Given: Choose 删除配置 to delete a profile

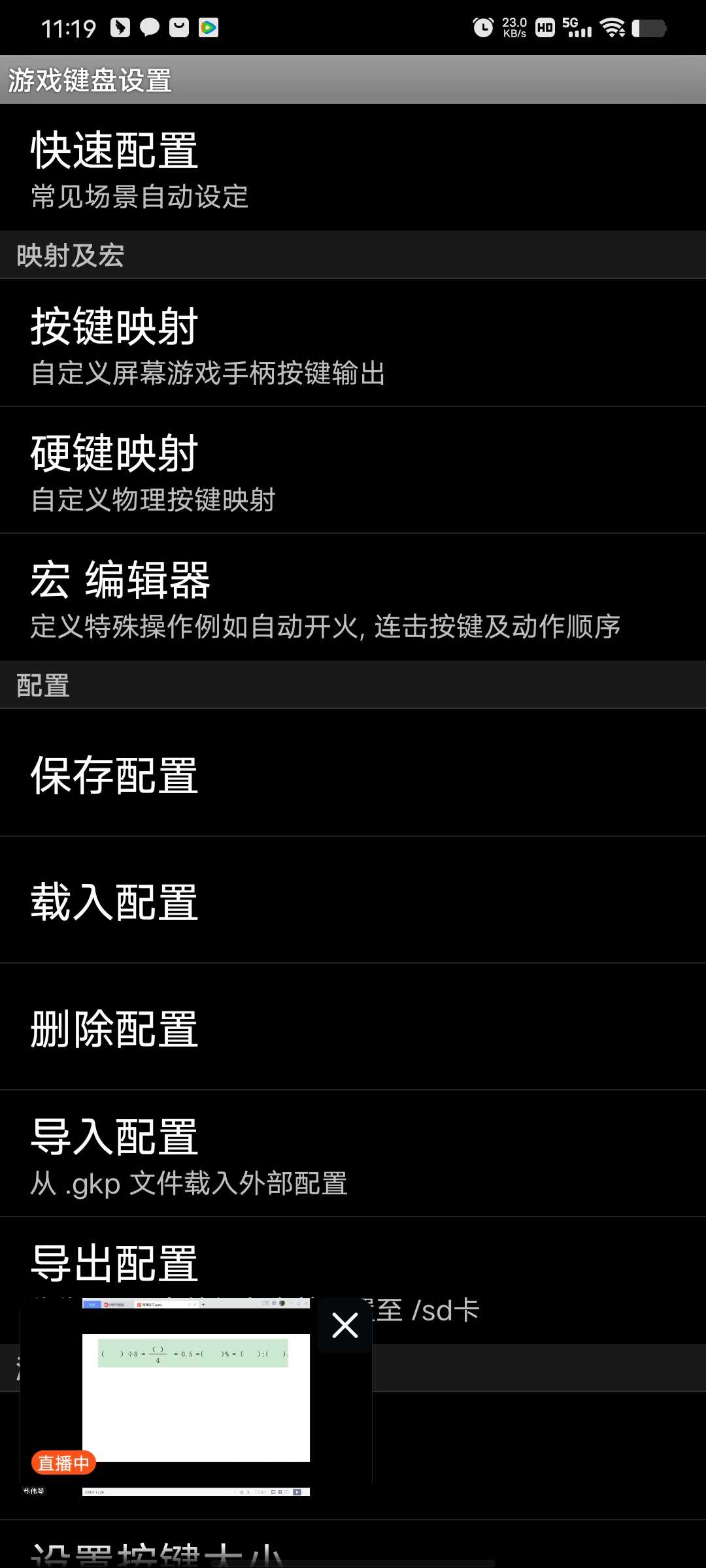Looking at the screenshot, I should pyautogui.click(x=353, y=1027).
